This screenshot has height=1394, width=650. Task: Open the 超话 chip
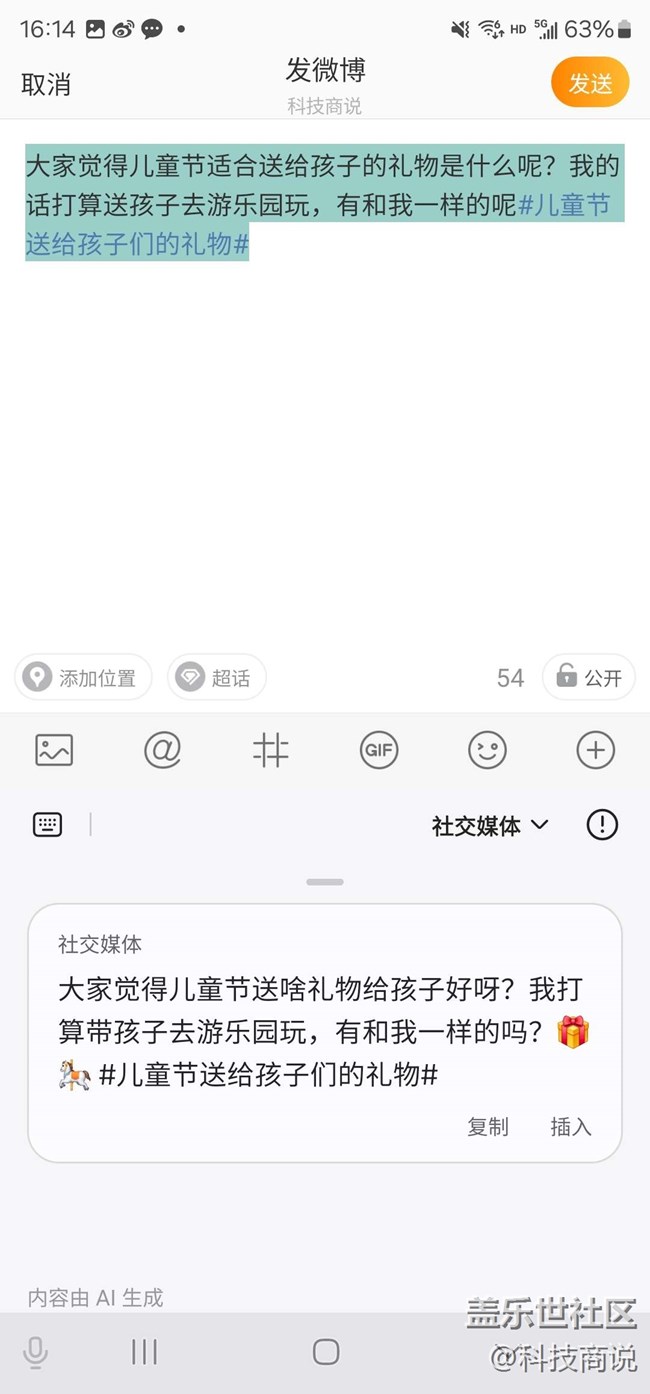(x=217, y=678)
